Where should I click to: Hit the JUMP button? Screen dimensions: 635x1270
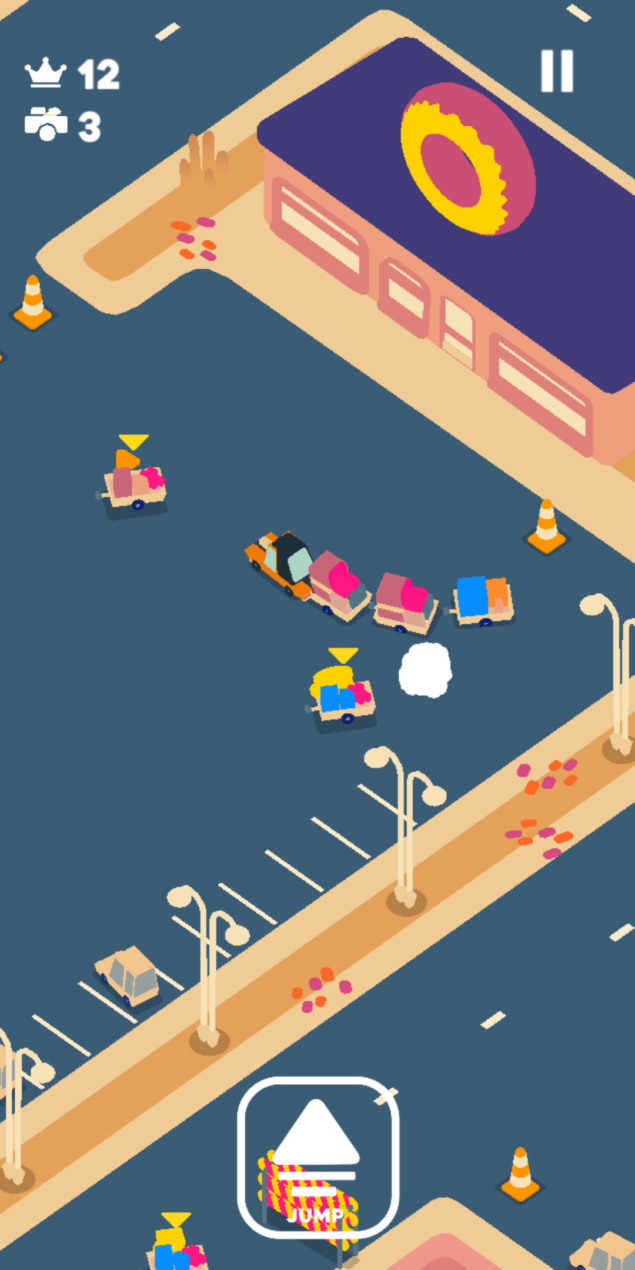(x=318, y=1157)
